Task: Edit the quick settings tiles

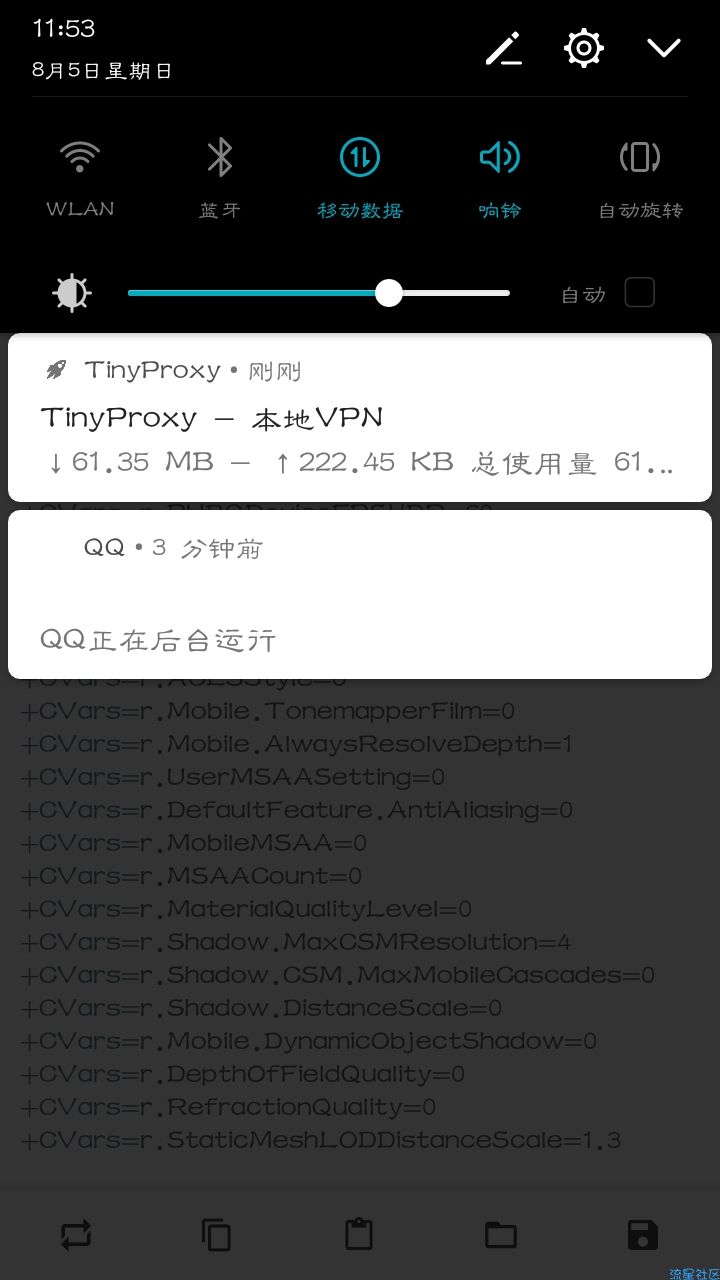Action: pos(504,48)
